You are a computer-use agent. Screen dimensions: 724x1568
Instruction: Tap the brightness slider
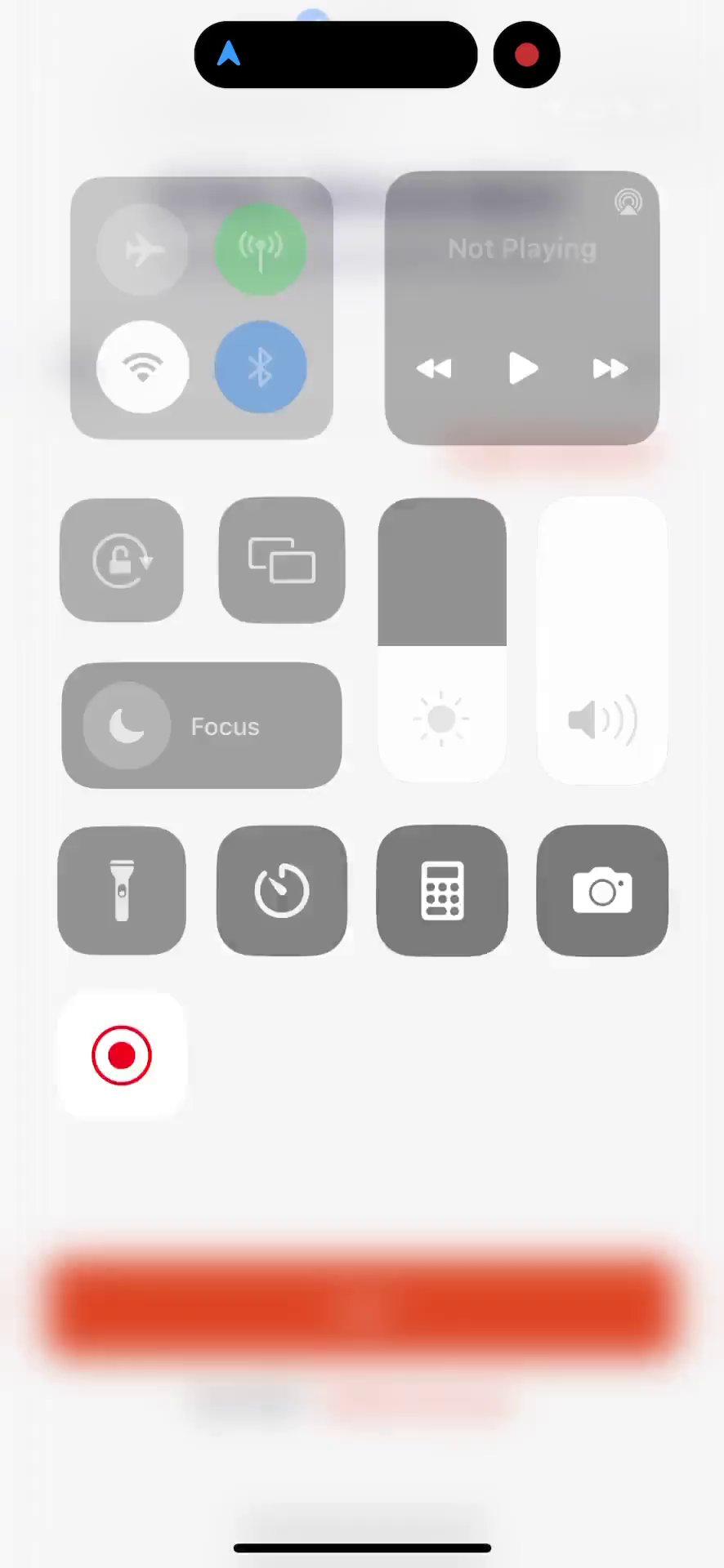[442, 640]
